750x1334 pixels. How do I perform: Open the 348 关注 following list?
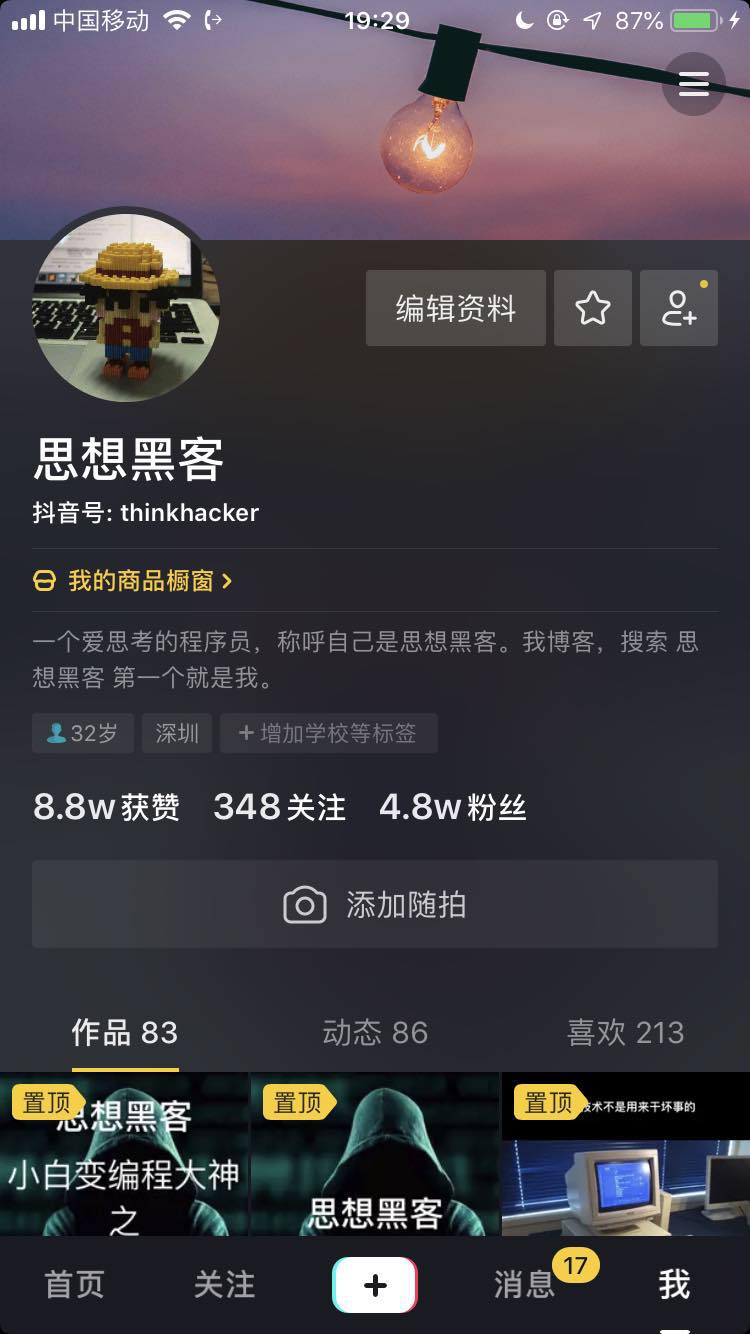click(279, 807)
